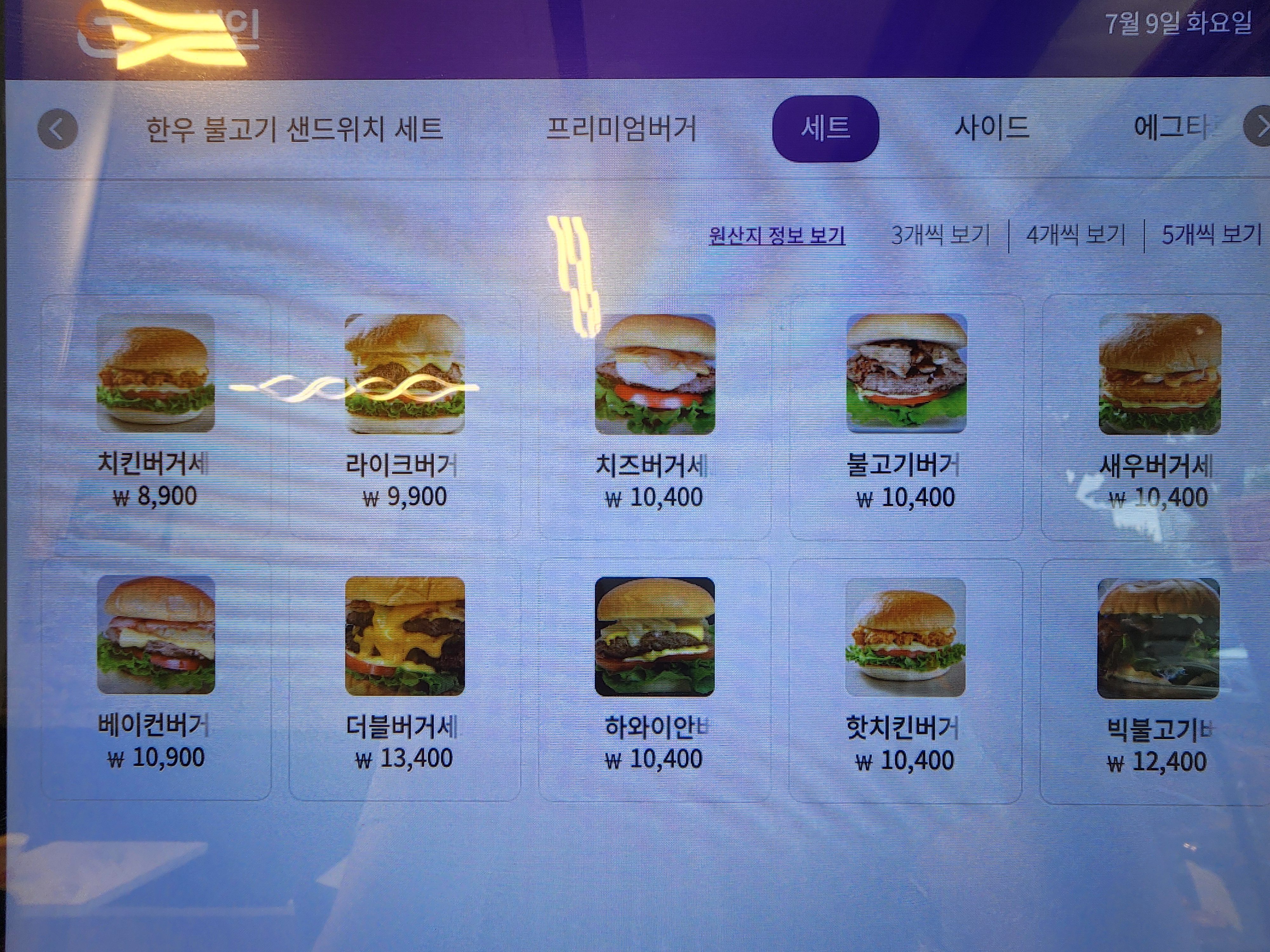Select the 빅불고기버거 set for ₩12,400

(1157, 677)
